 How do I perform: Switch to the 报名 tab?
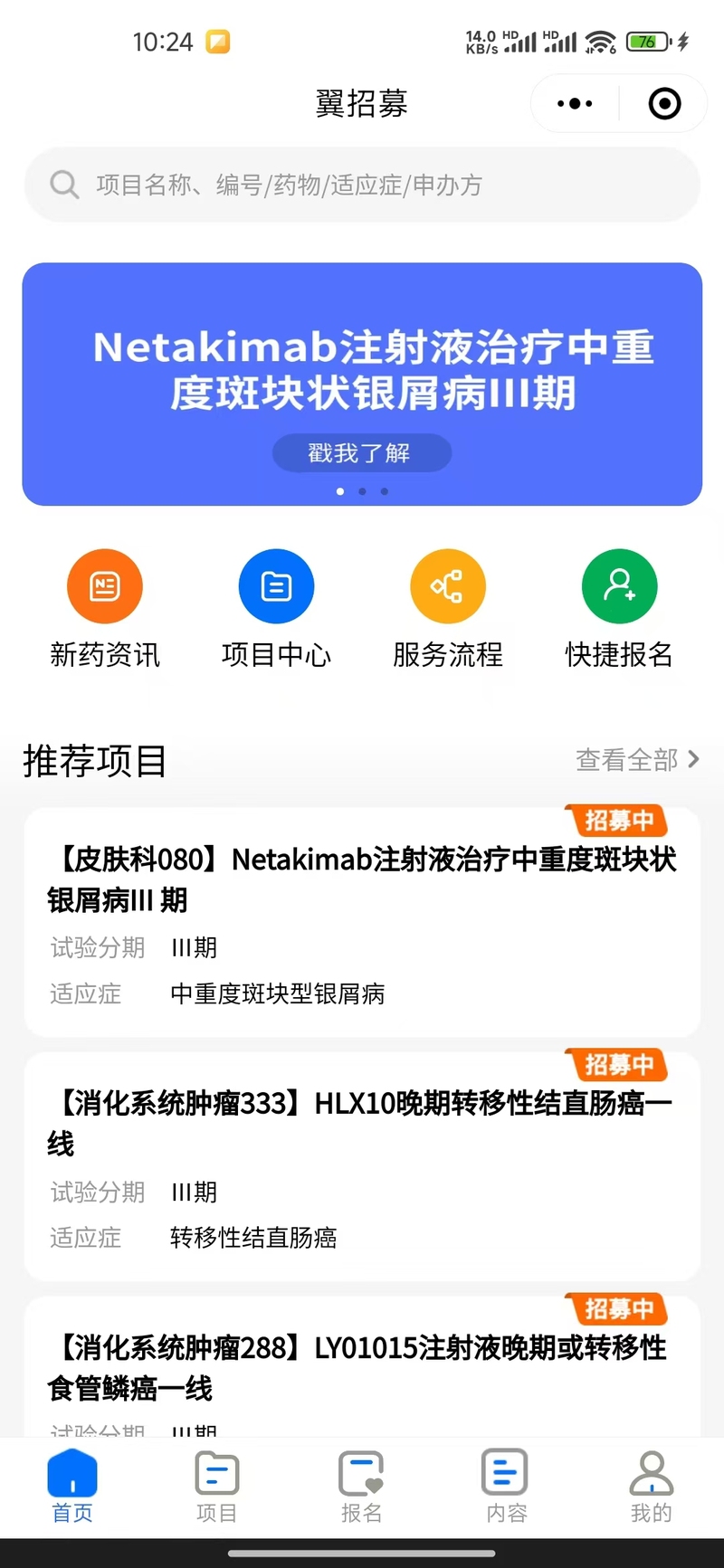coord(362,1487)
